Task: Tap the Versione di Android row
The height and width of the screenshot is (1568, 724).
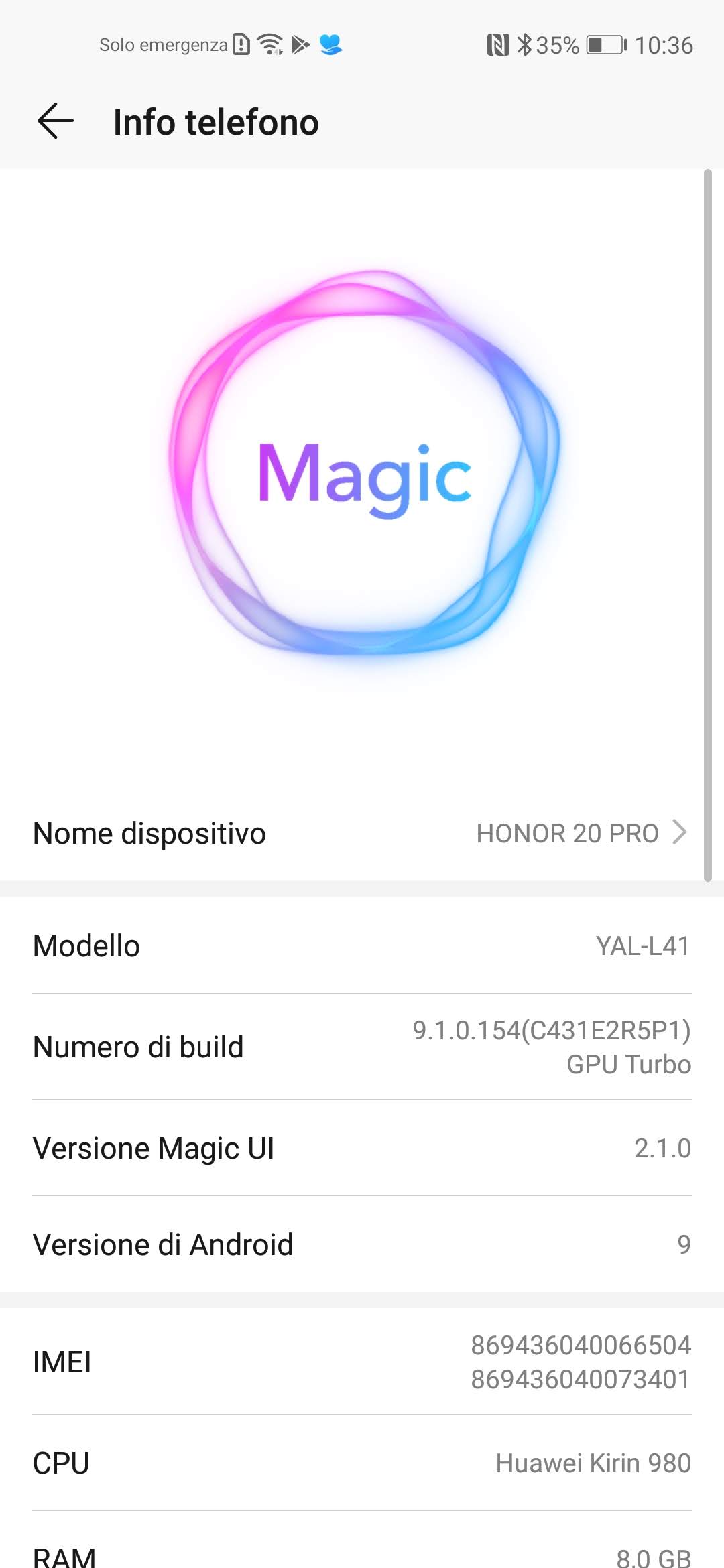Action: tap(362, 1244)
